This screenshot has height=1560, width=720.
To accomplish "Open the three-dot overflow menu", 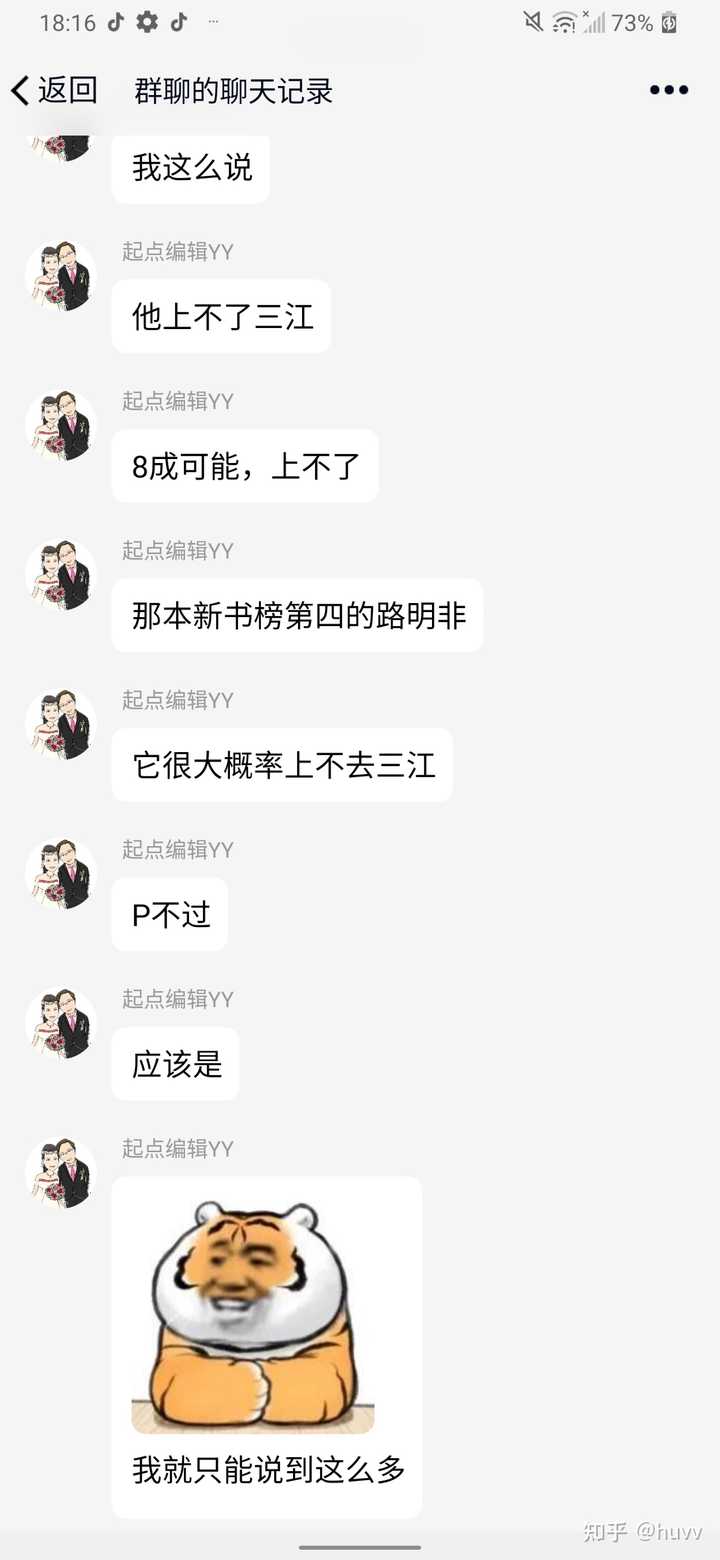I will pyautogui.click(x=668, y=91).
